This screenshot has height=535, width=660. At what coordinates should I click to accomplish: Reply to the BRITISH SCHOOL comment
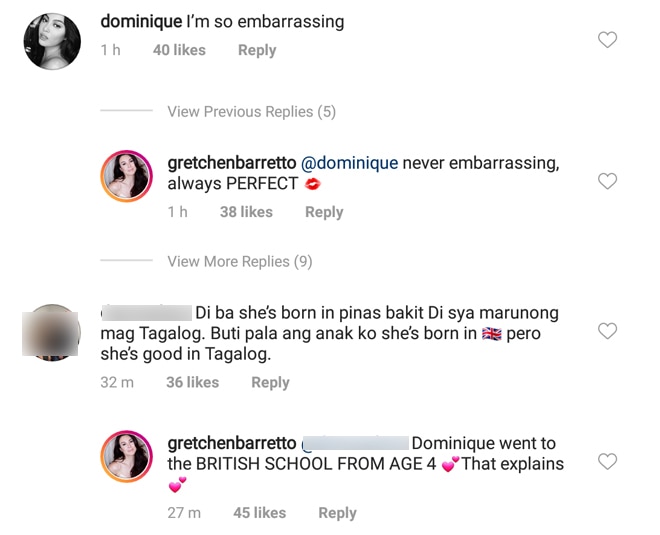point(337,512)
